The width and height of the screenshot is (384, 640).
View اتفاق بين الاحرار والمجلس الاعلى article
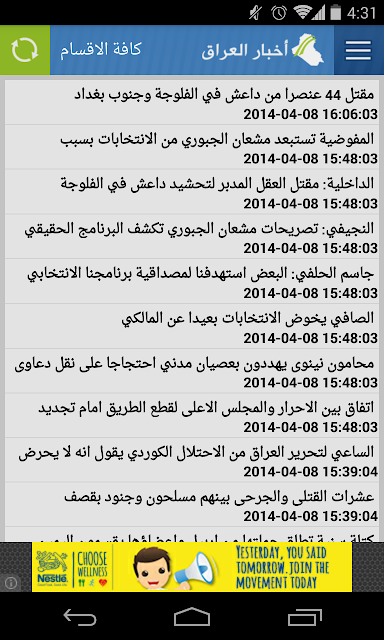(192, 415)
